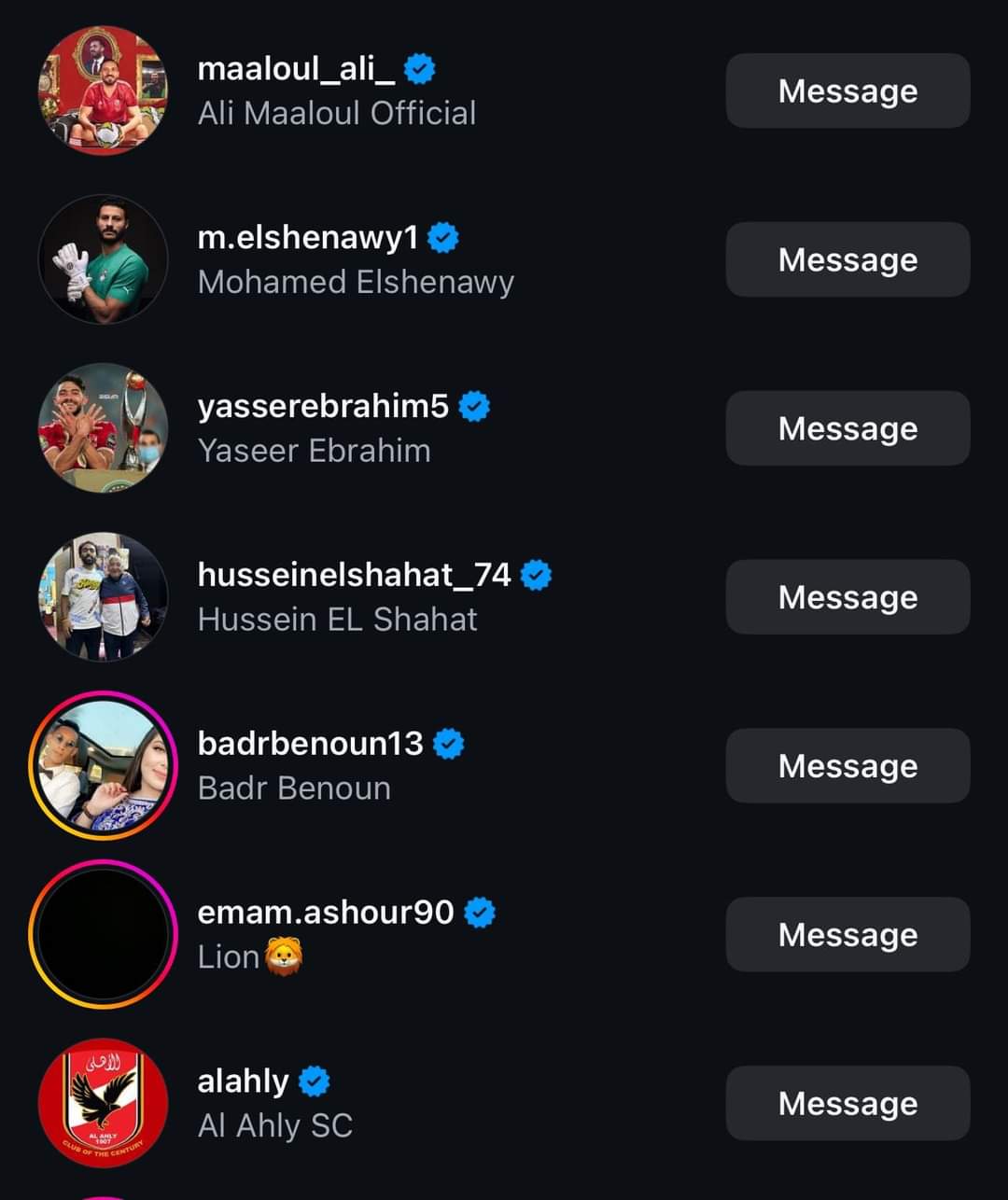View emam.ashour90's story ring
The image size is (1008, 1200).
tap(103, 934)
